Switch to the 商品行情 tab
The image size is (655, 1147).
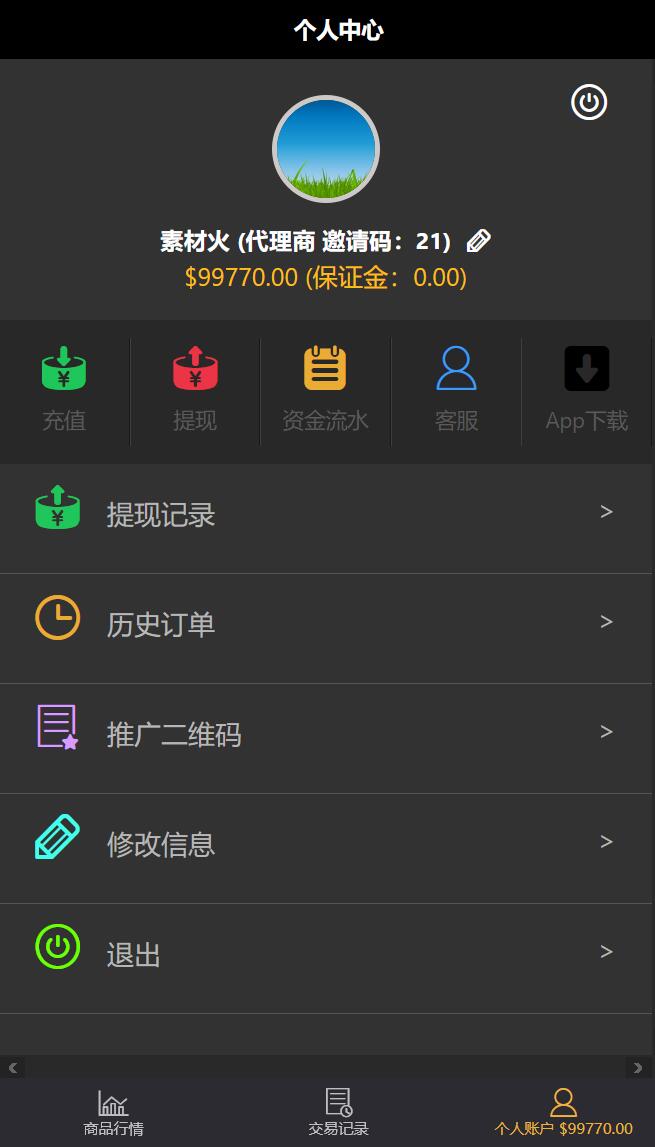(x=113, y=1113)
